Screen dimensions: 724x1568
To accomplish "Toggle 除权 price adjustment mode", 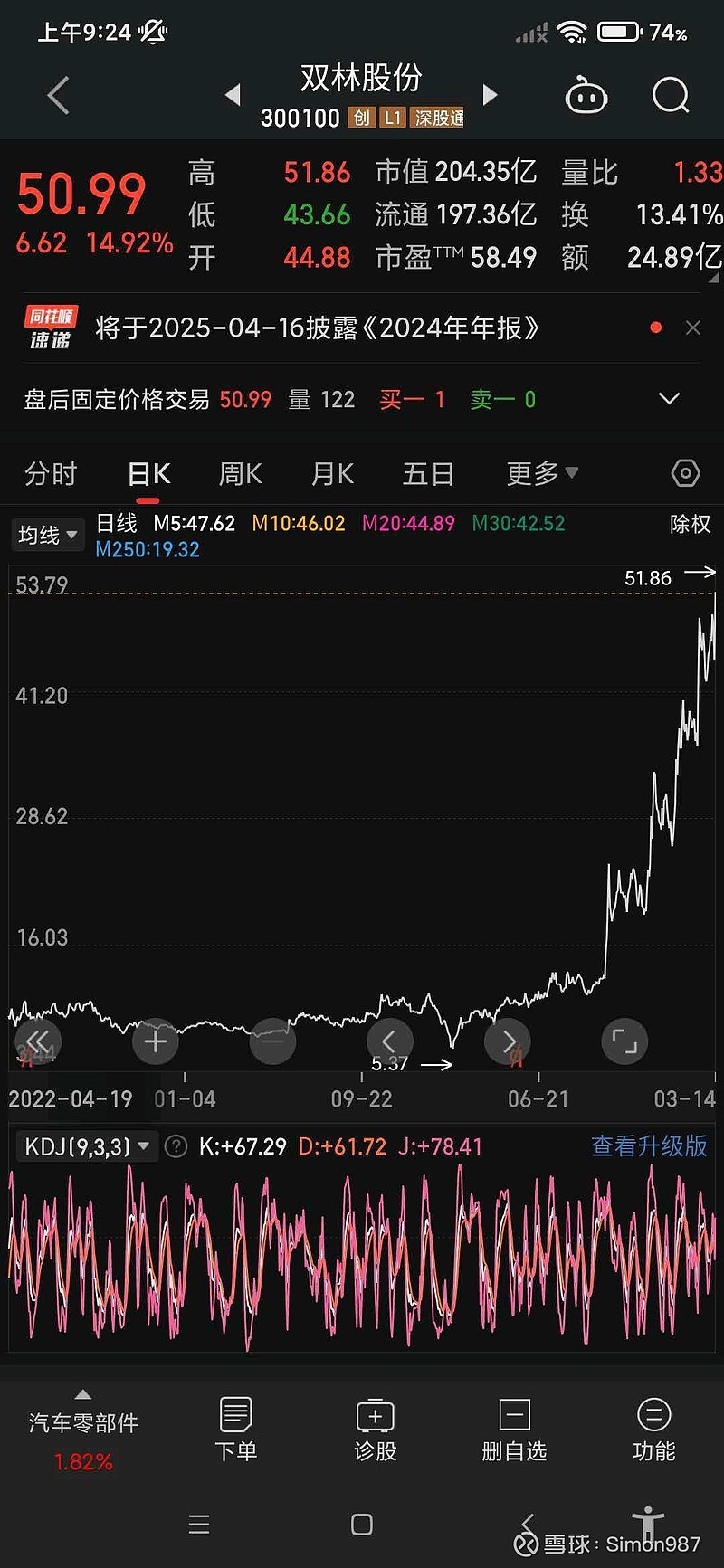I will pos(689,525).
